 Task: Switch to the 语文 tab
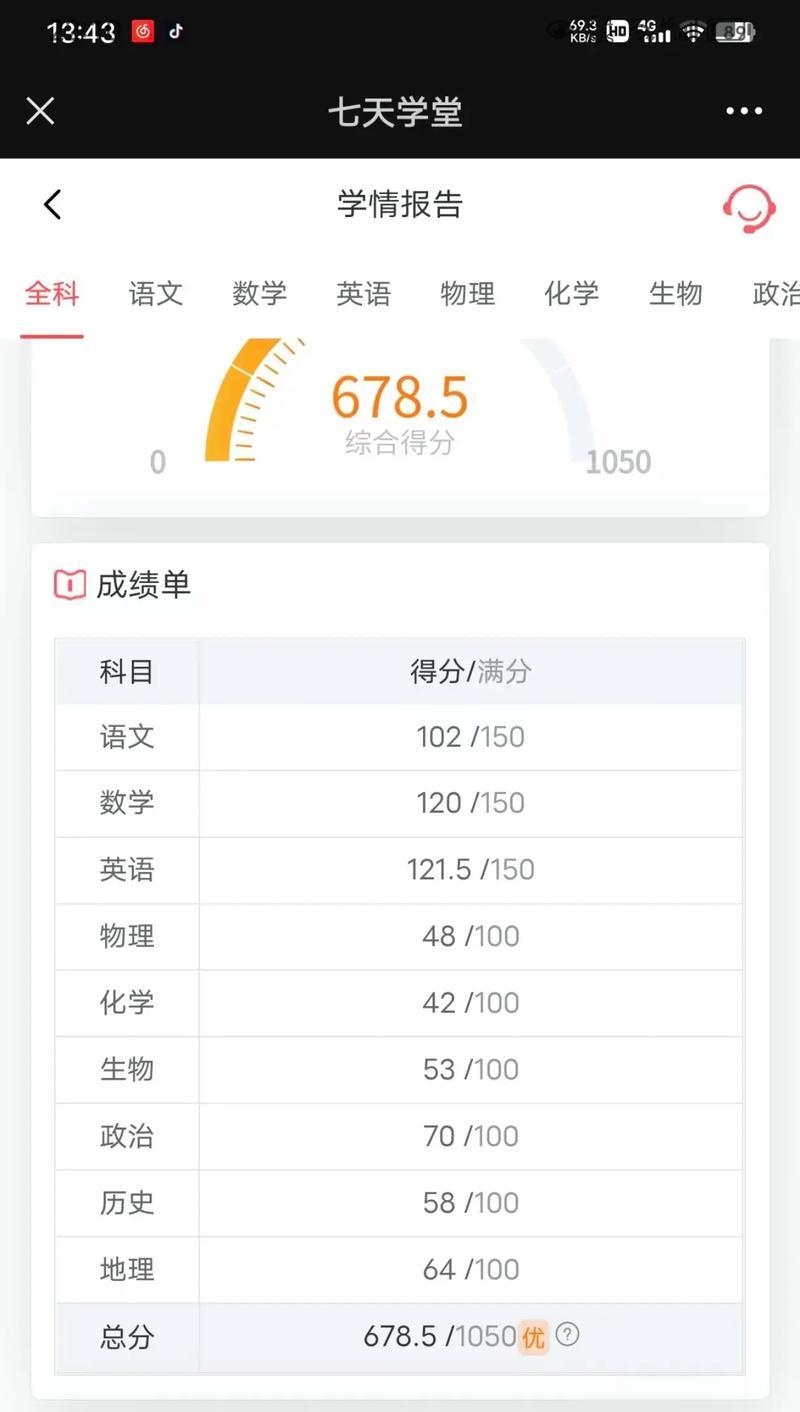click(156, 293)
